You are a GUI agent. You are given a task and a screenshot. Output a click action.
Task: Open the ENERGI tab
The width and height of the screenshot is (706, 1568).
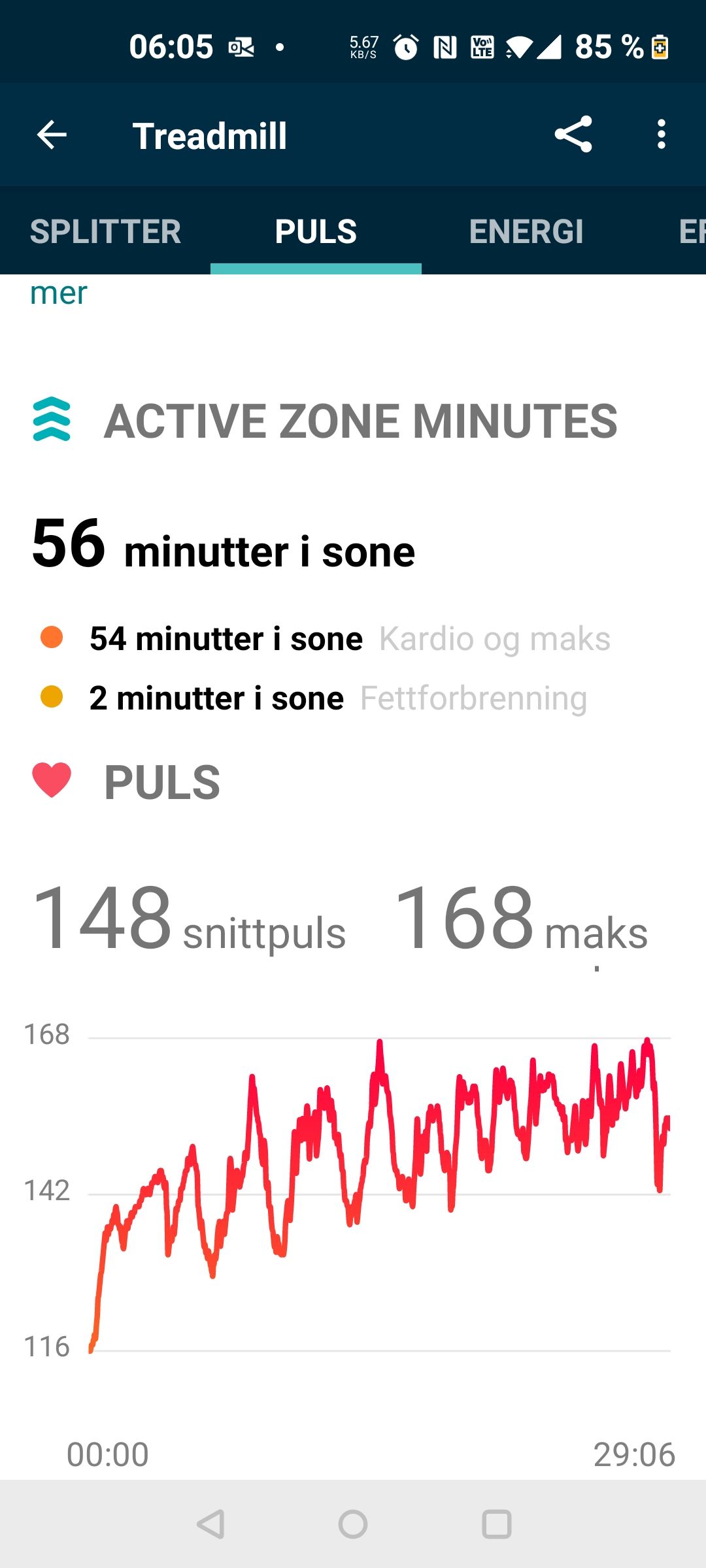pyautogui.click(x=527, y=231)
